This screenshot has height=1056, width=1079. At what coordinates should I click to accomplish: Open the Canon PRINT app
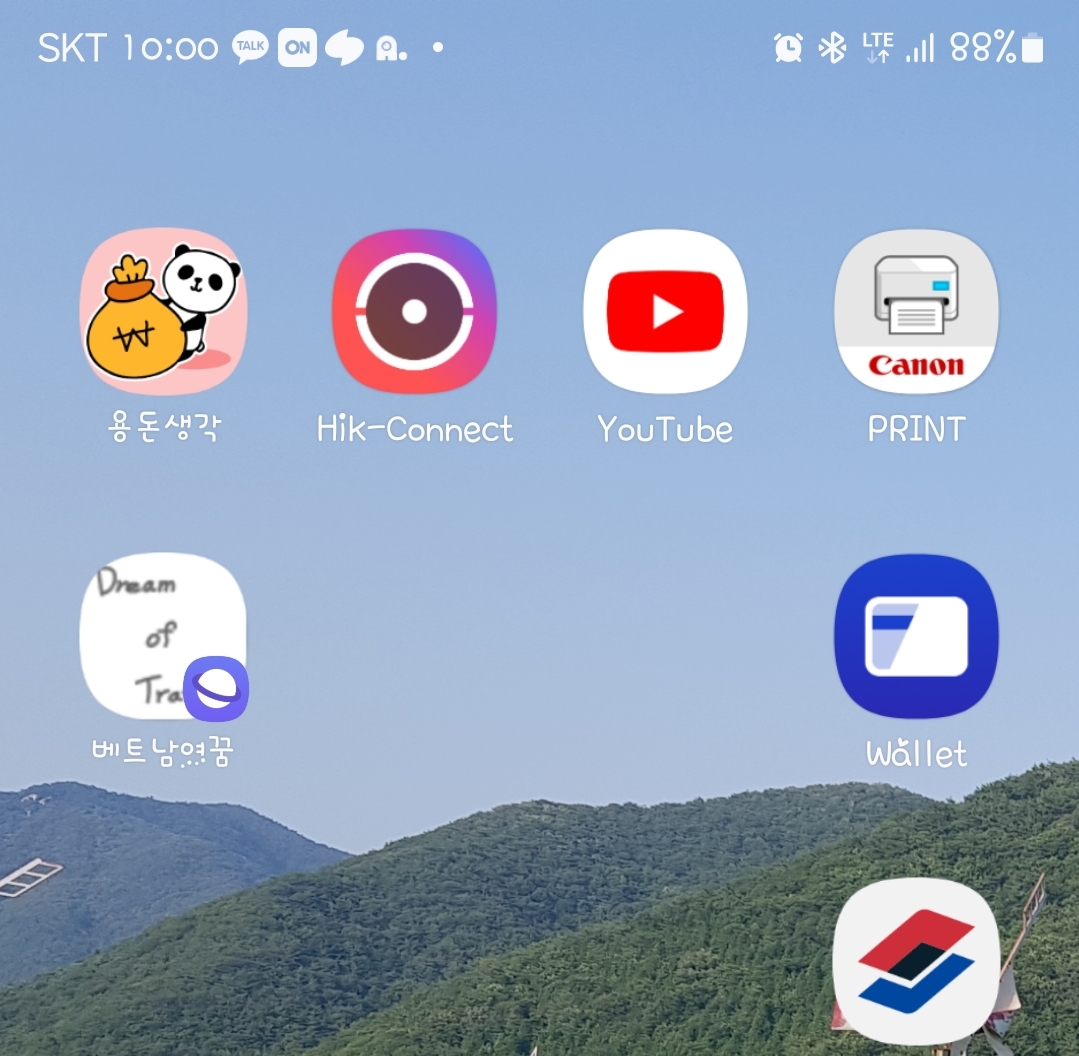pos(916,312)
